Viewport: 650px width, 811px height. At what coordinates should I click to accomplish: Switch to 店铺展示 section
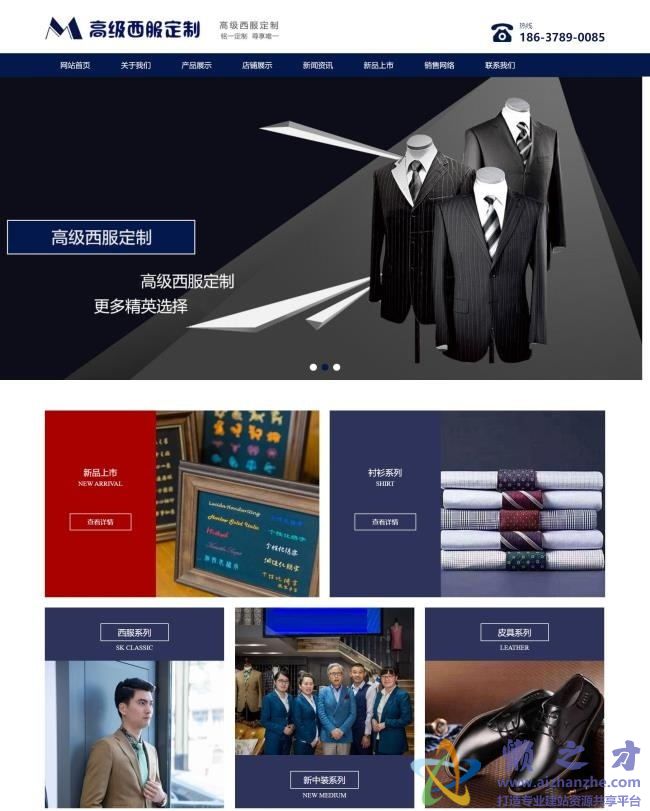pos(257,65)
